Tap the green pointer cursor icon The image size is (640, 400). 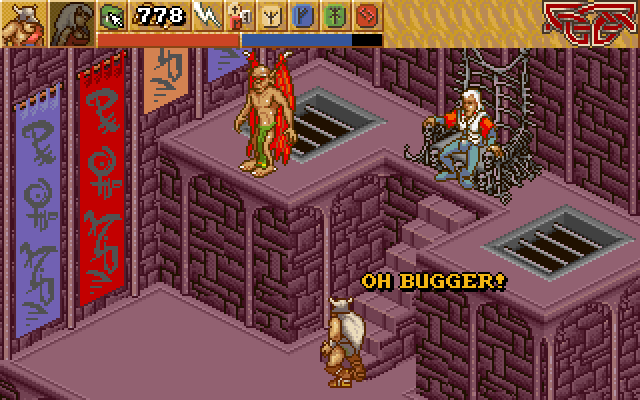point(113,15)
